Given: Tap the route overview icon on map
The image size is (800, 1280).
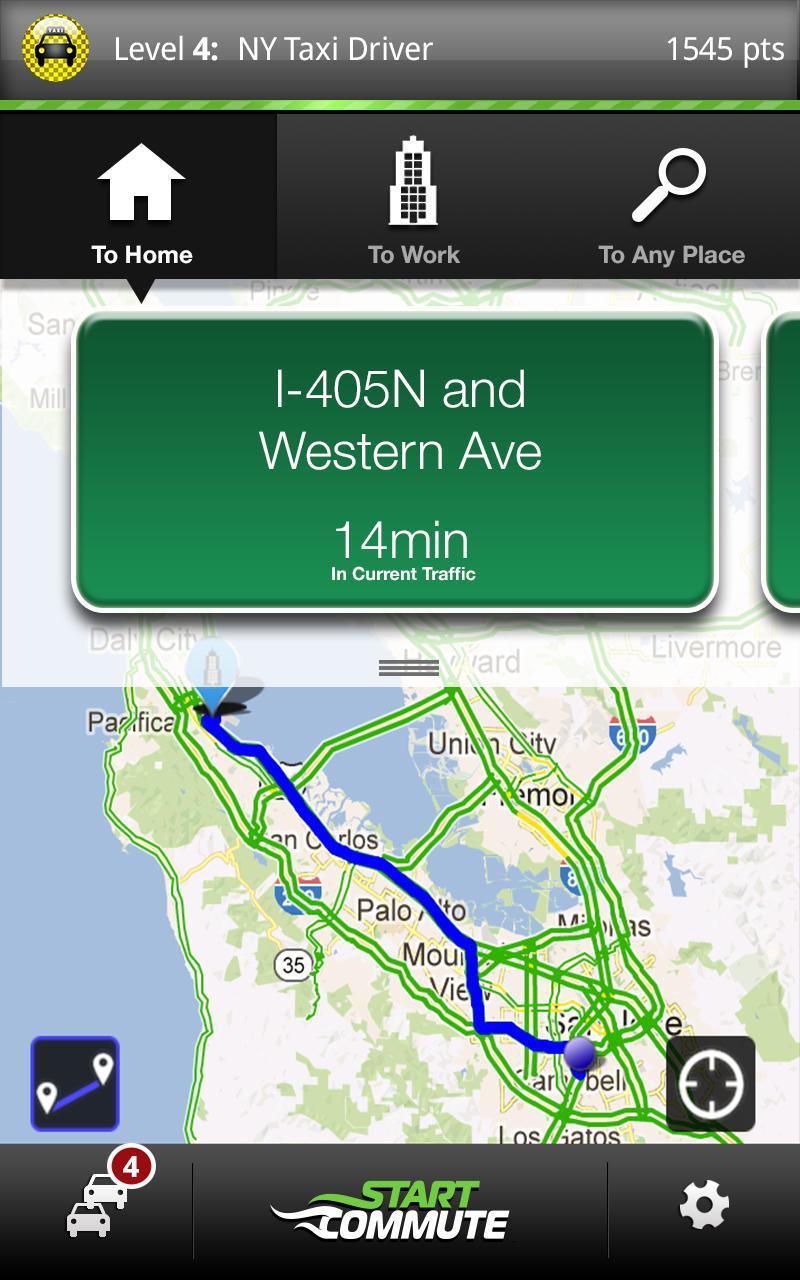Looking at the screenshot, I should pyautogui.click(x=75, y=1083).
